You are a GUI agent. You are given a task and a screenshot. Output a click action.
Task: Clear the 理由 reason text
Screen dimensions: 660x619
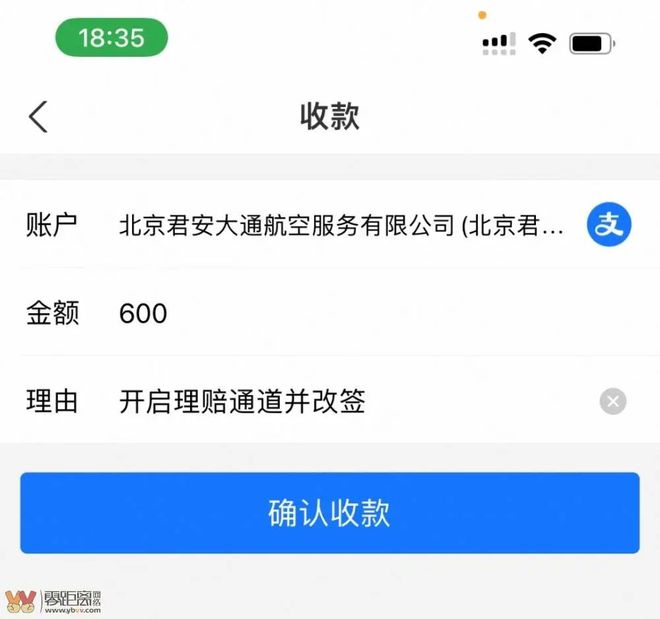tap(613, 402)
